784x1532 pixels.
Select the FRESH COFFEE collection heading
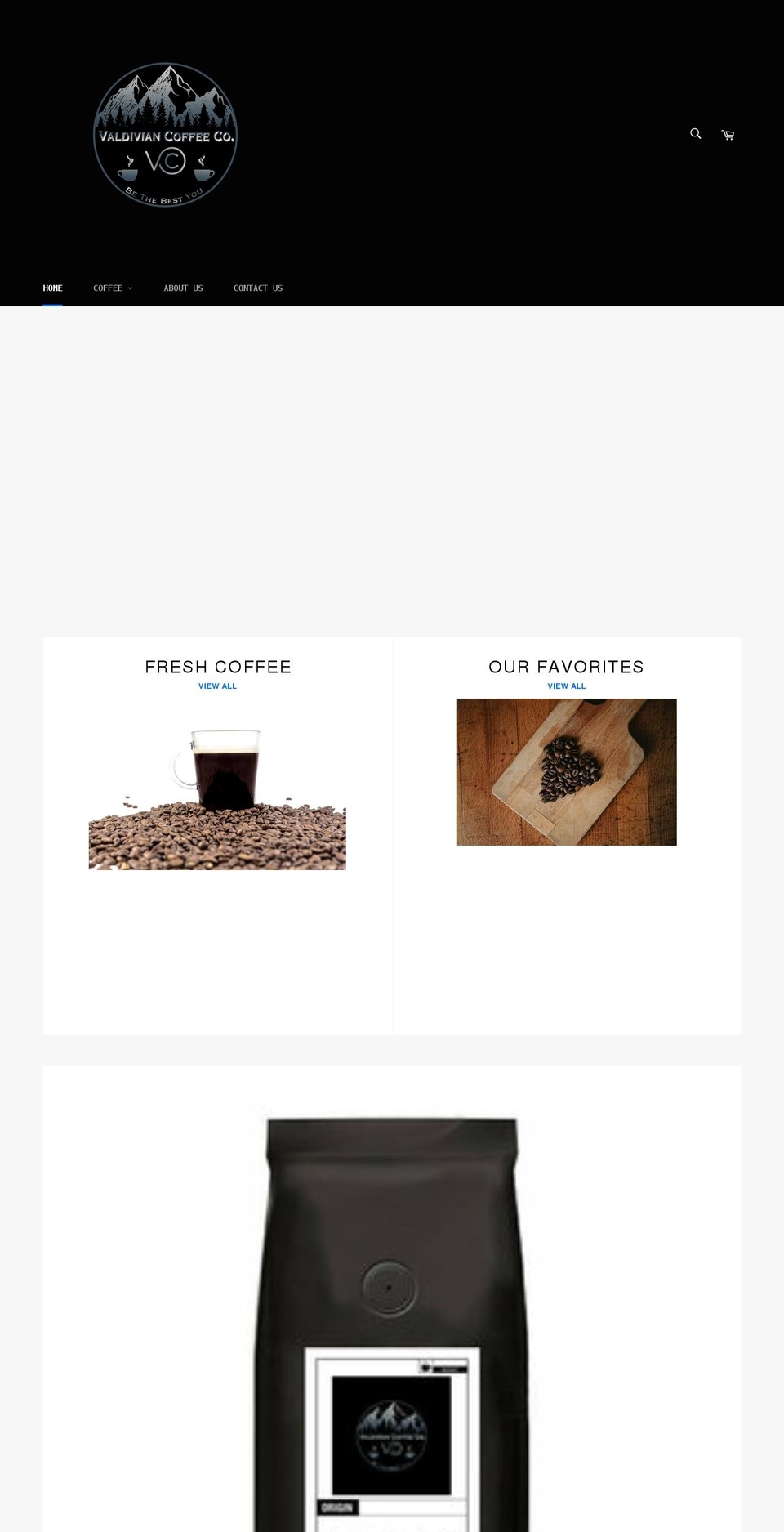[217, 667]
